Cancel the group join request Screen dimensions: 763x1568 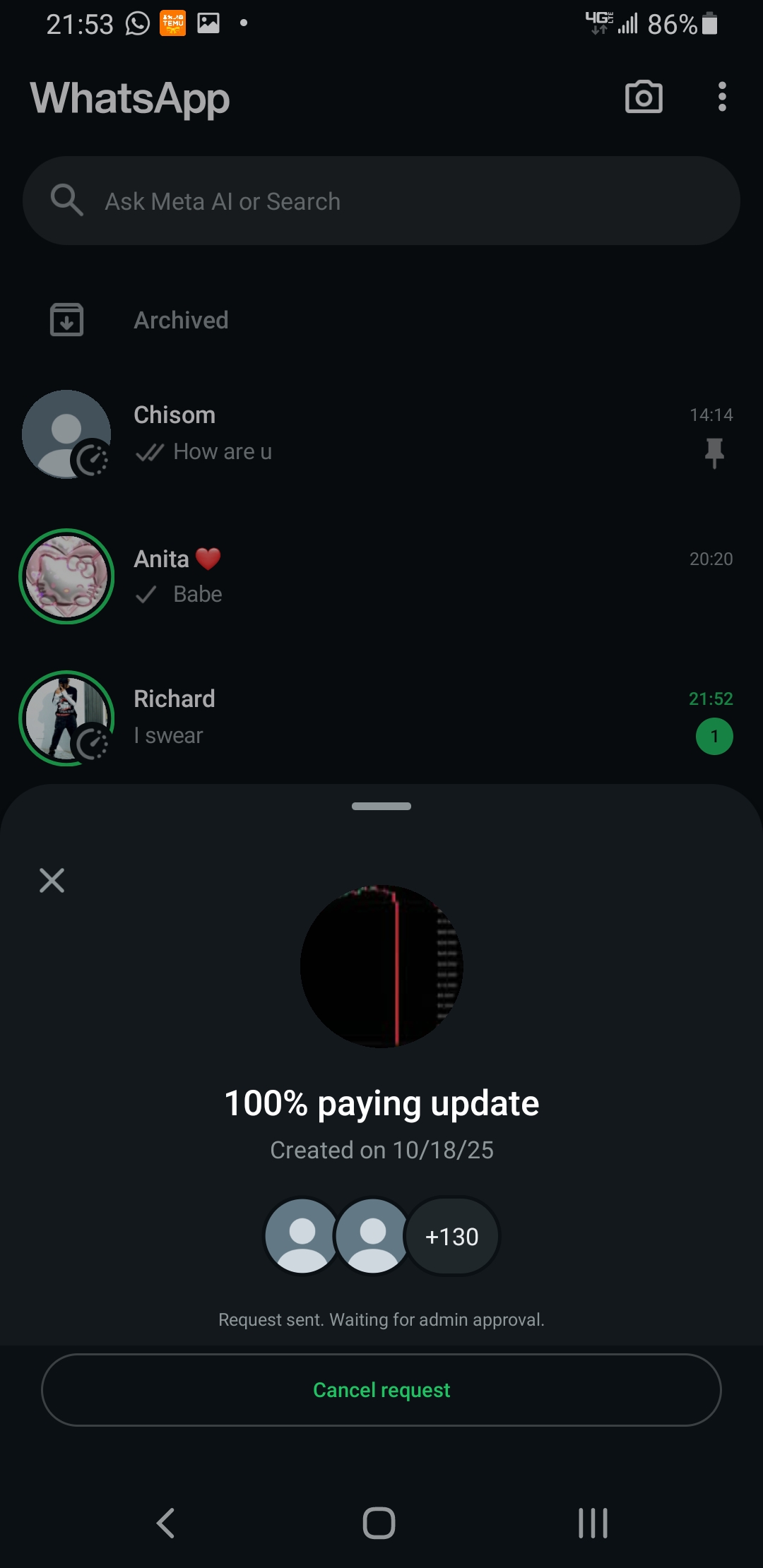381,1389
